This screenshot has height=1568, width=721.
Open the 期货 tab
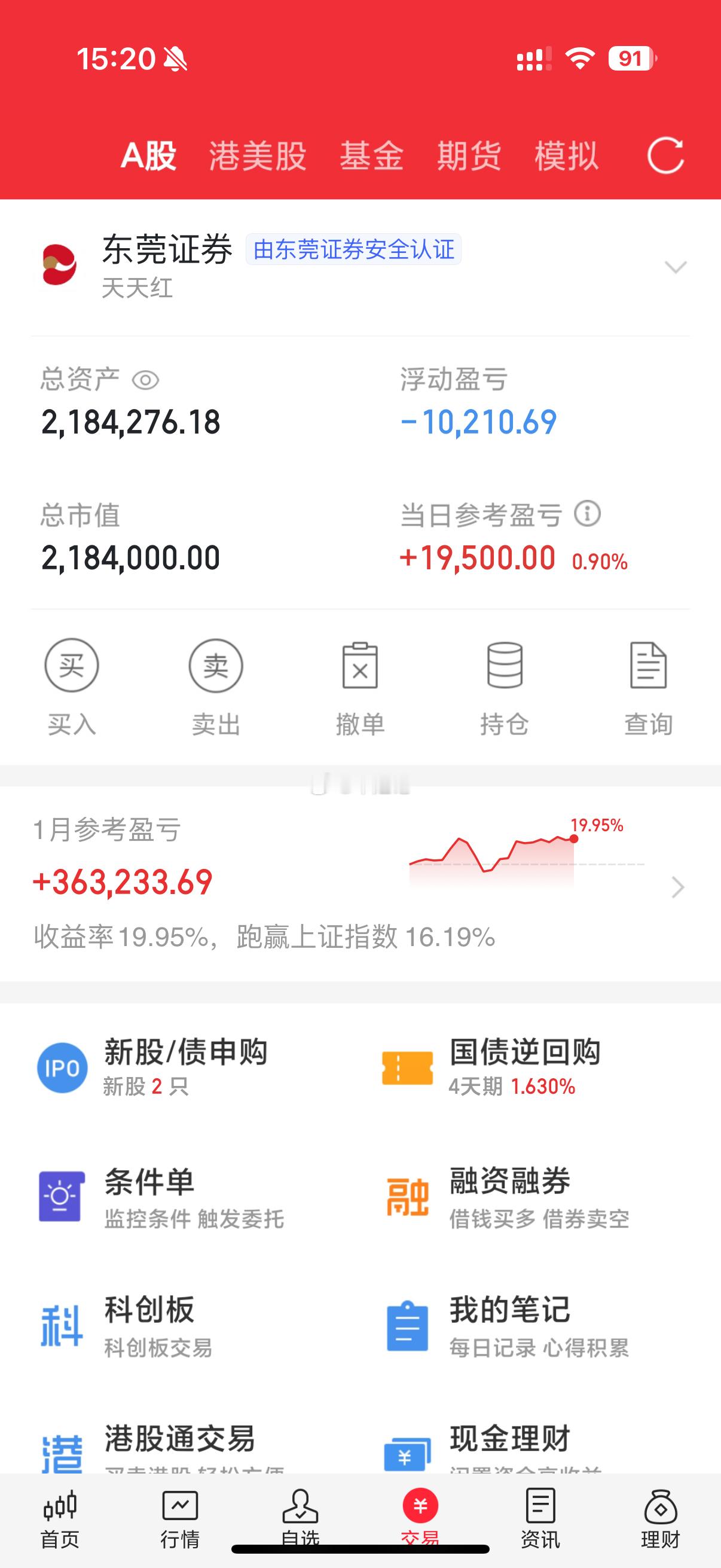click(x=469, y=156)
